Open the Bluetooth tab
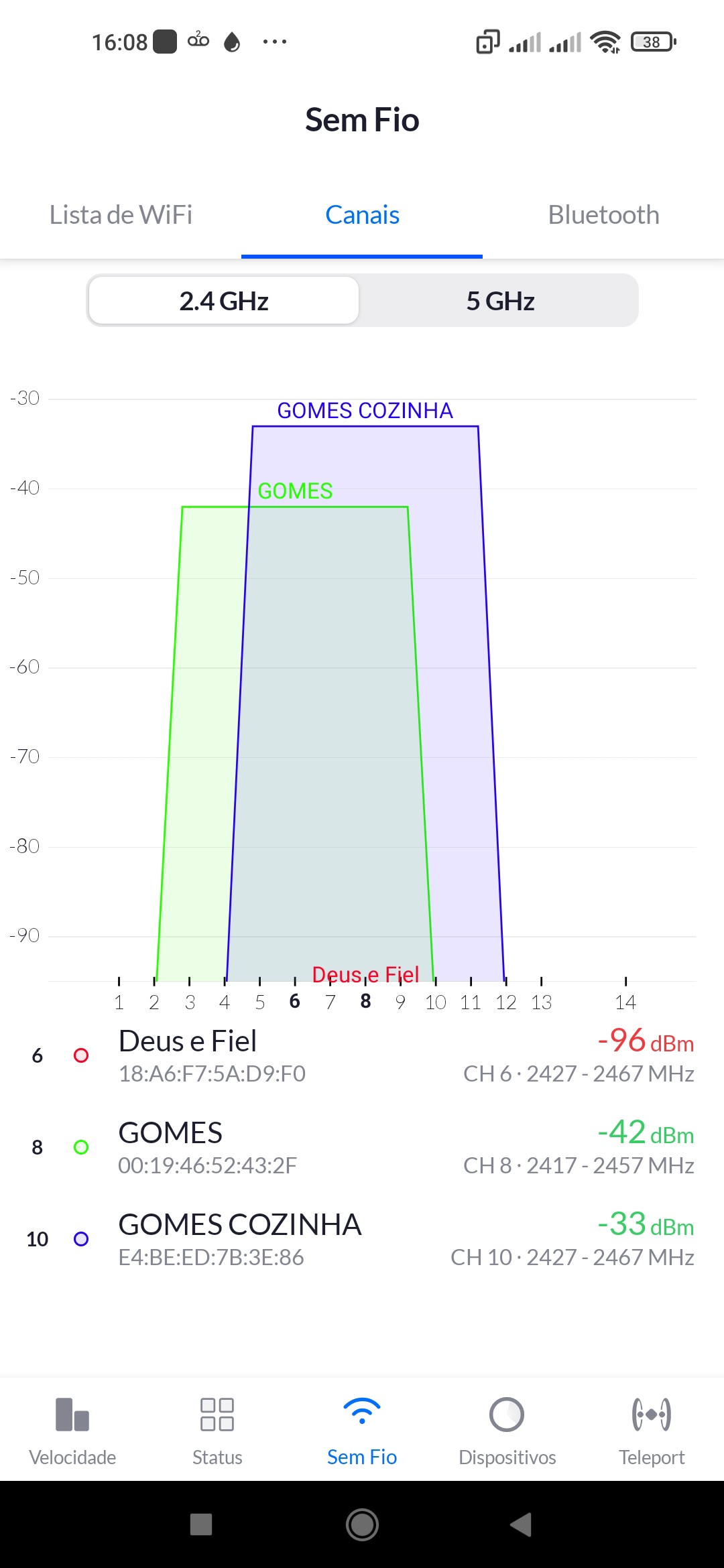This screenshot has height=1568, width=724. click(x=603, y=215)
